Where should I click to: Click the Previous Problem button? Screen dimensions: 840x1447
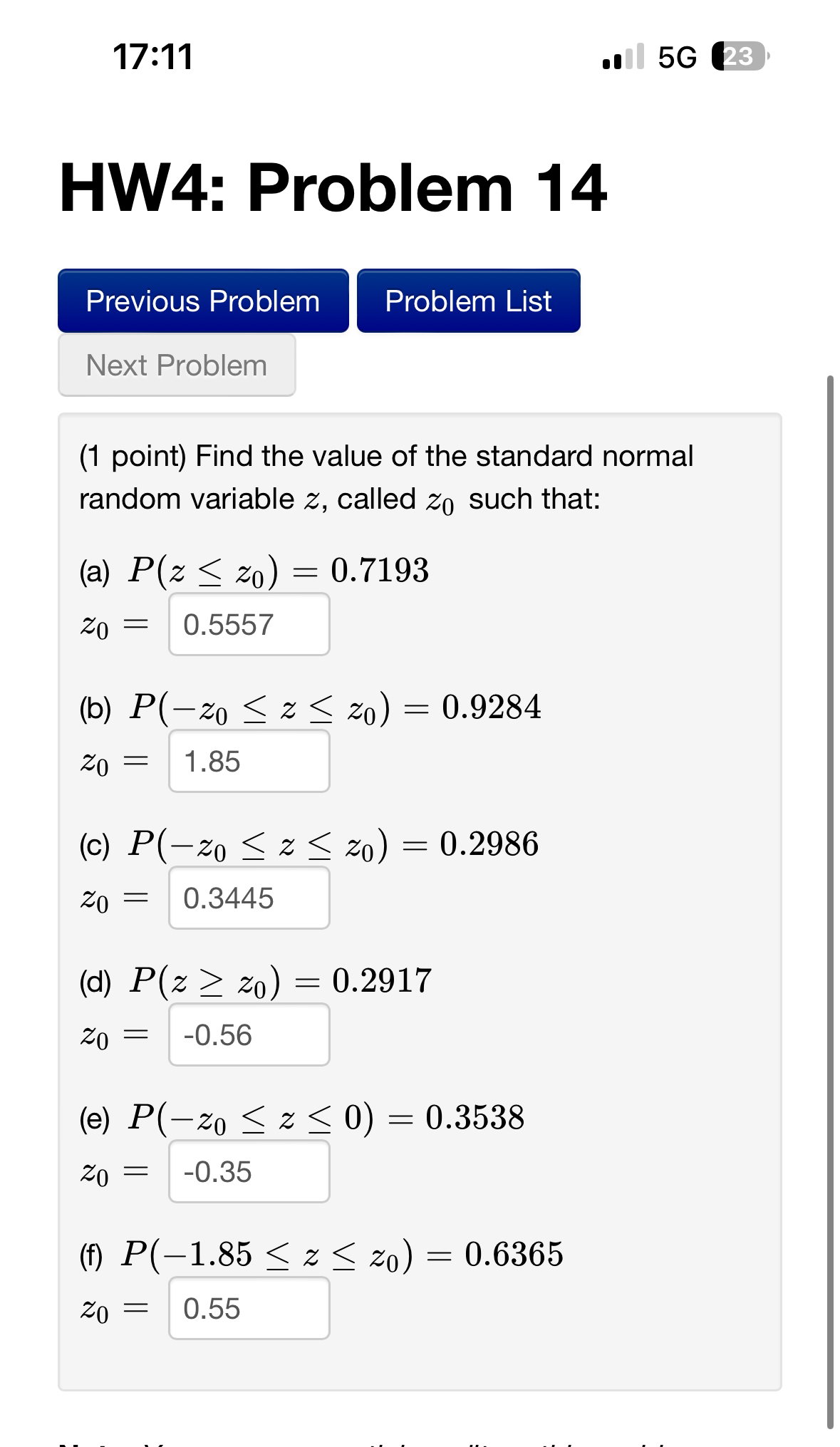[x=202, y=301]
